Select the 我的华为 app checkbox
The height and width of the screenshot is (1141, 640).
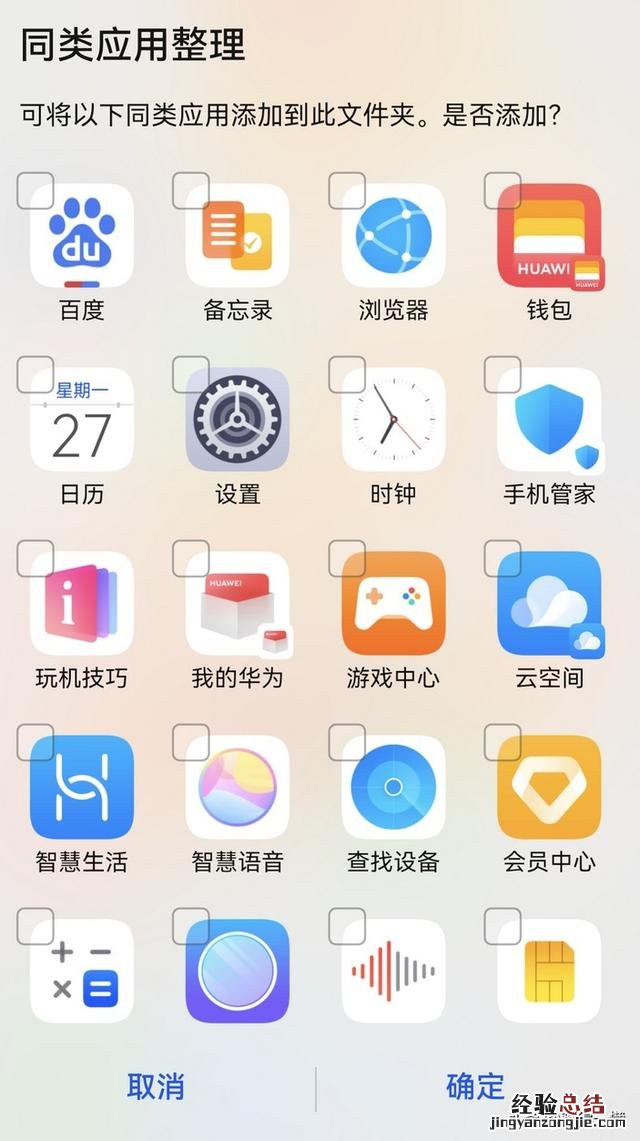tap(191, 559)
